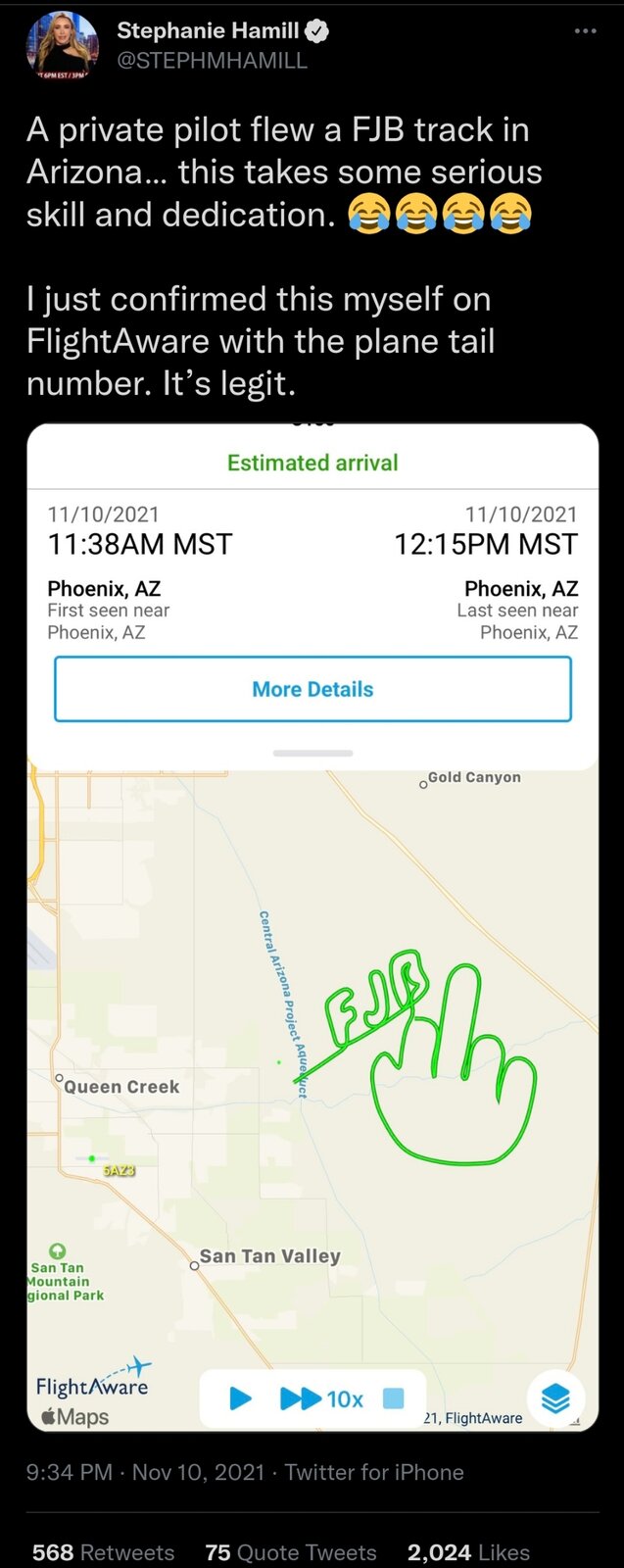Image resolution: width=624 pixels, height=1568 pixels.
Task: See who liked via 2,024 Likes
Action: tap(468, 1552)
